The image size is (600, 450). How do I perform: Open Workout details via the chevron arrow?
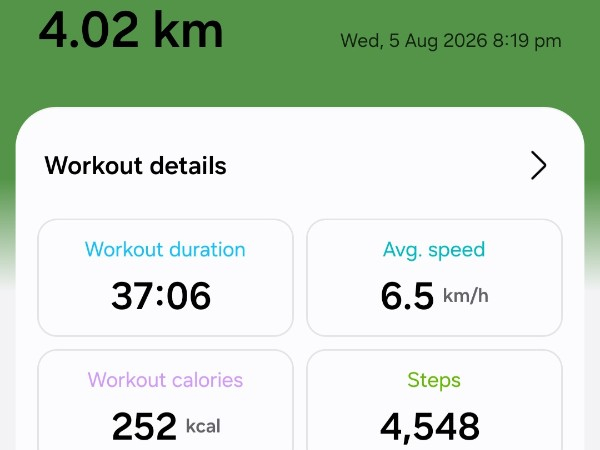pos(538,165)
